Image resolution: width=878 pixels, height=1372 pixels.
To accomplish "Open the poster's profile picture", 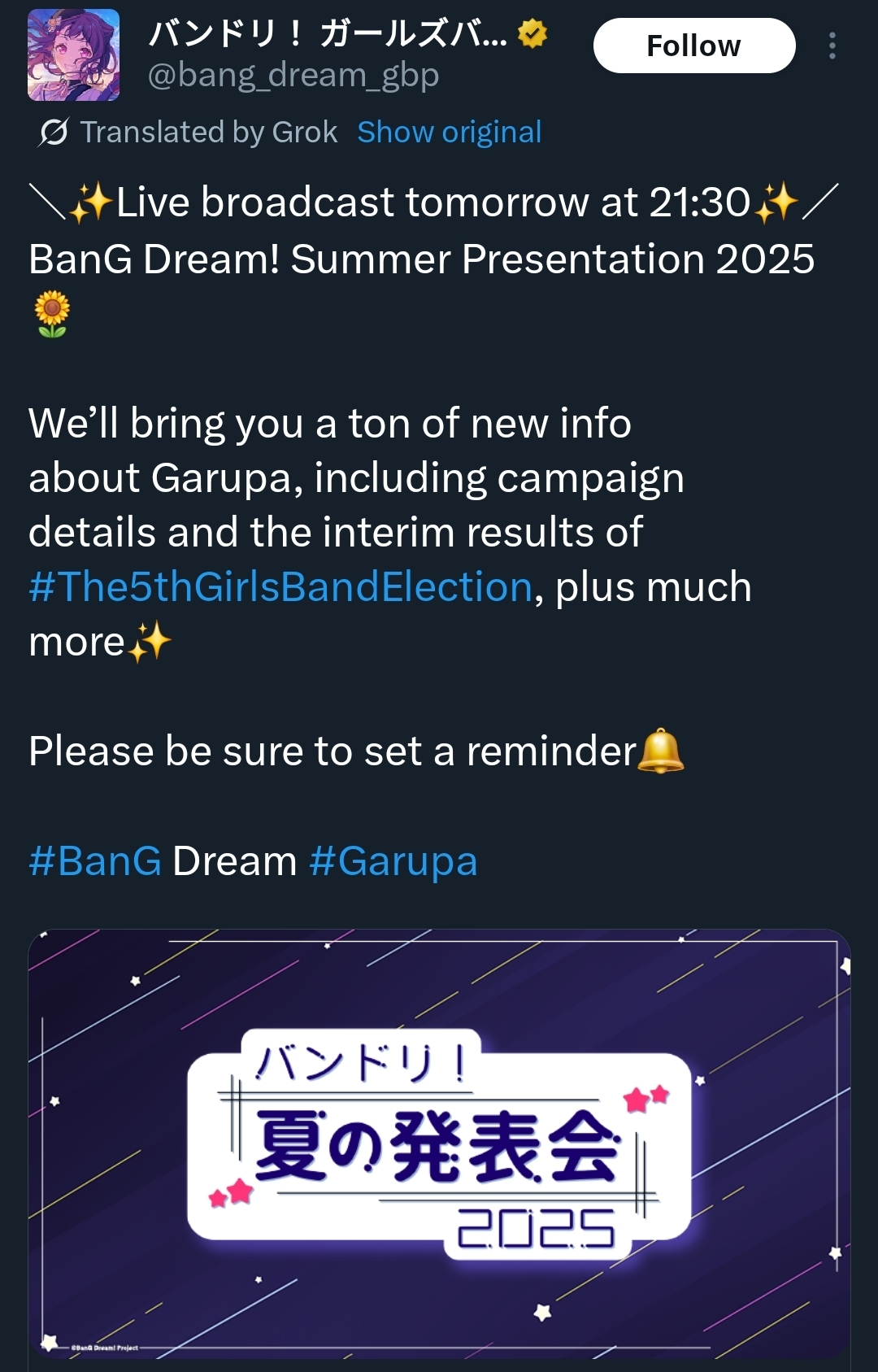I will pyautogui.click(x=74, y=55).
